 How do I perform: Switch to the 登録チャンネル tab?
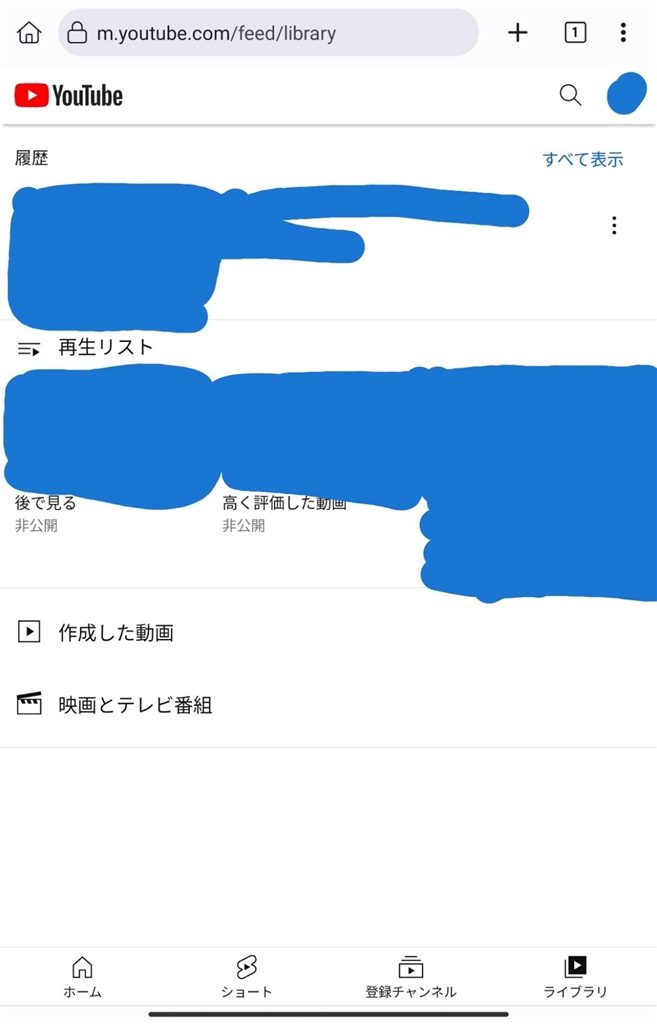[410, 977]
